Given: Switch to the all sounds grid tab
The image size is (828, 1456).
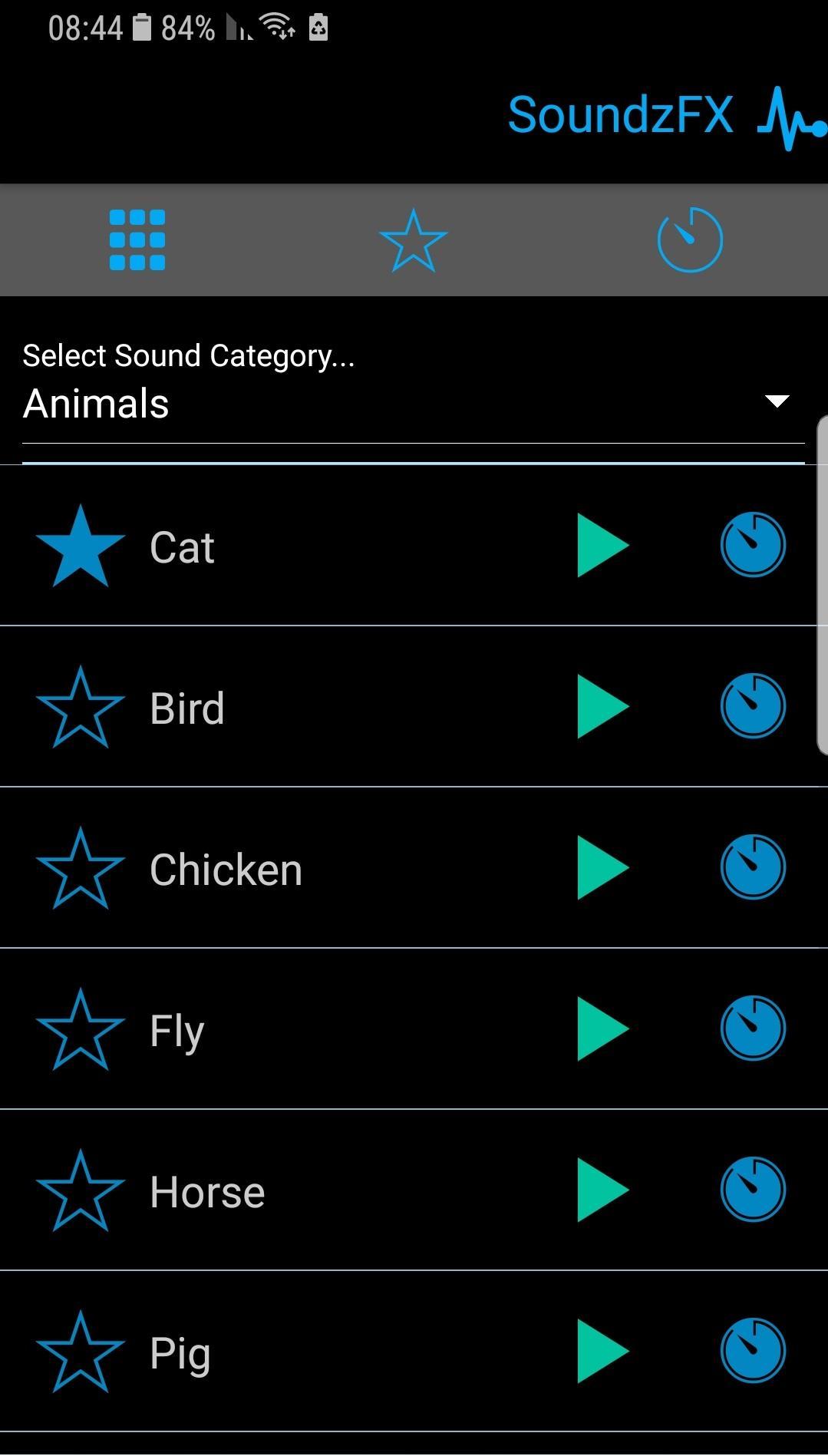Looking at the screenshot, I should click(x=137, y=240).
